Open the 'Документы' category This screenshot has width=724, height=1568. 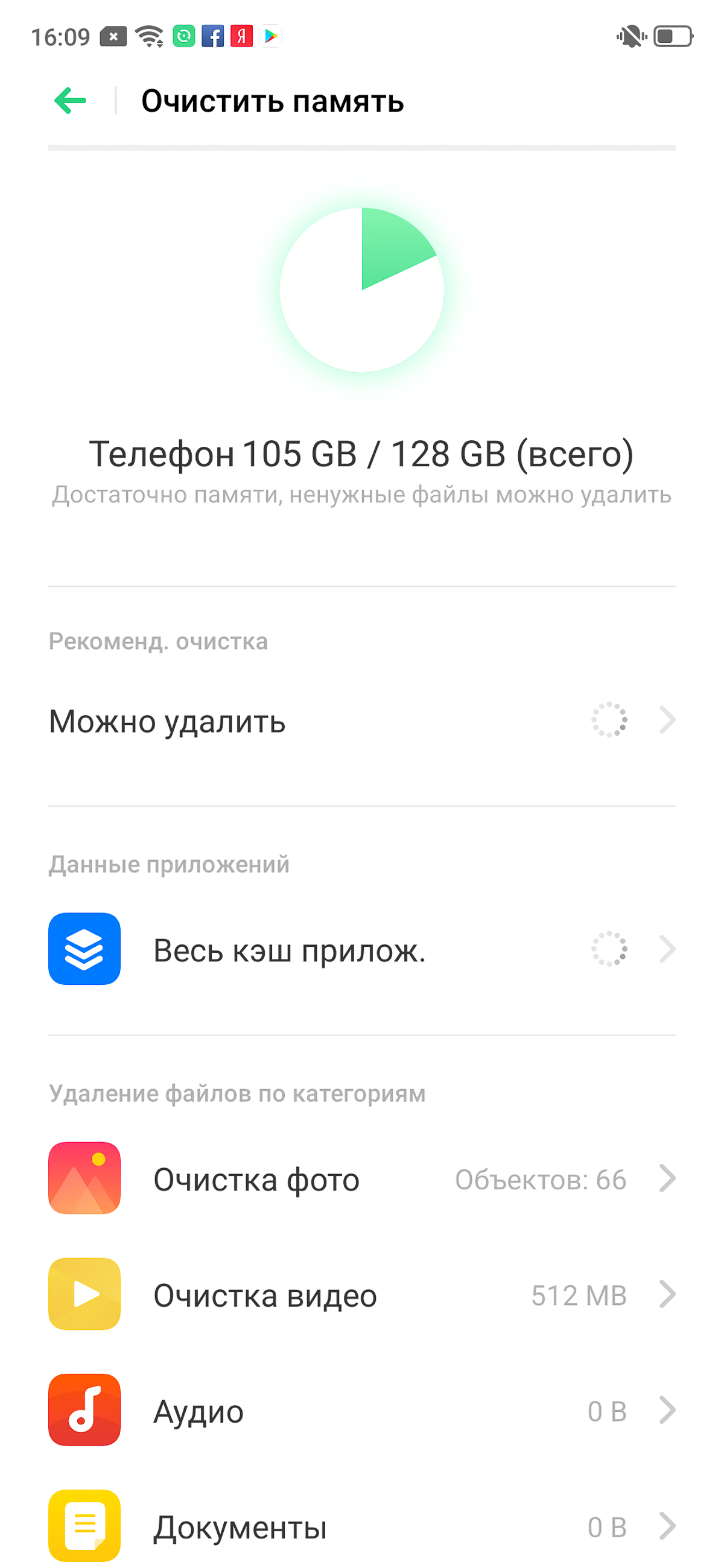point(361,1526)
